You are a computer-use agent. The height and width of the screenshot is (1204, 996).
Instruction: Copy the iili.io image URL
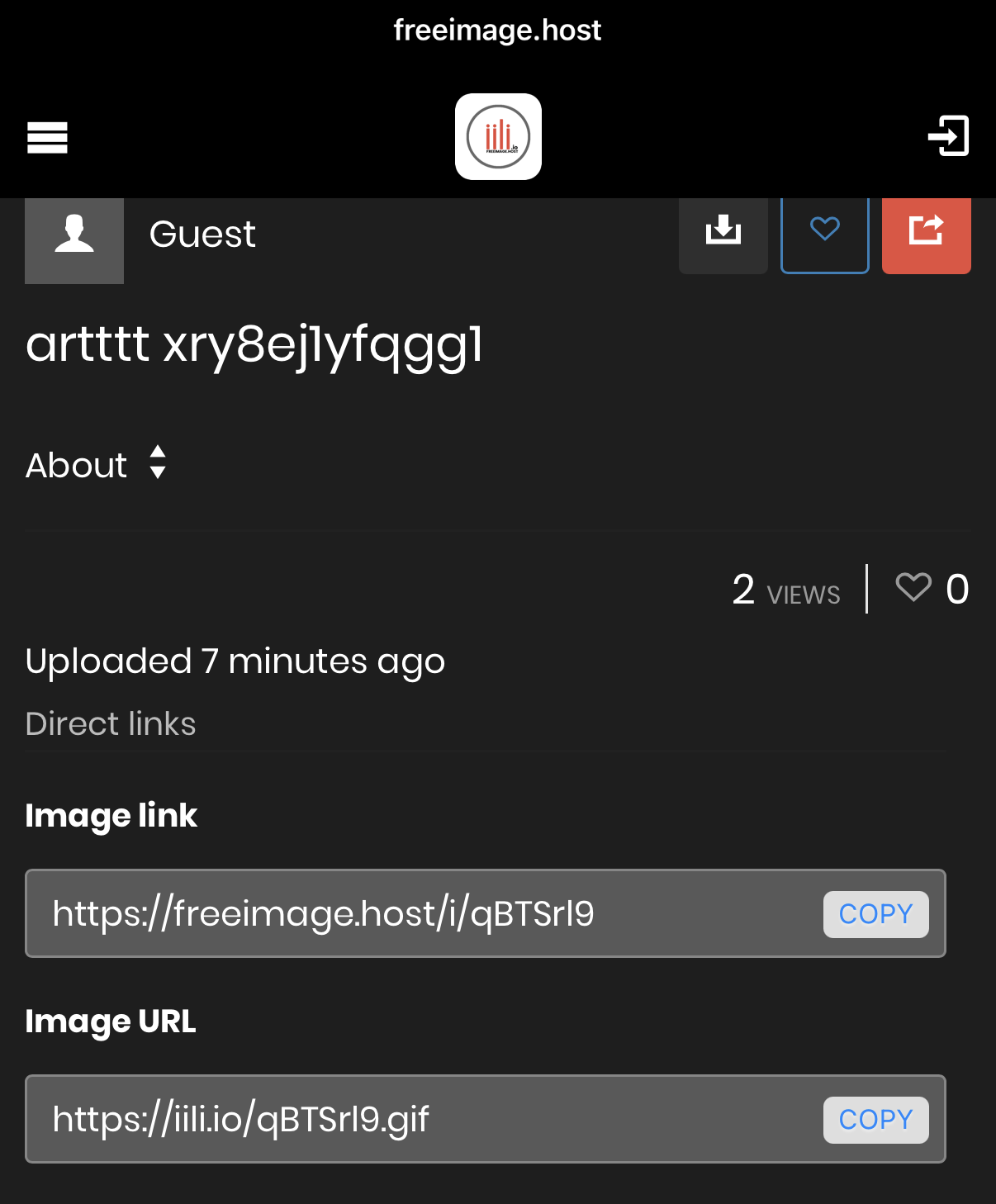pos(875,1120)
